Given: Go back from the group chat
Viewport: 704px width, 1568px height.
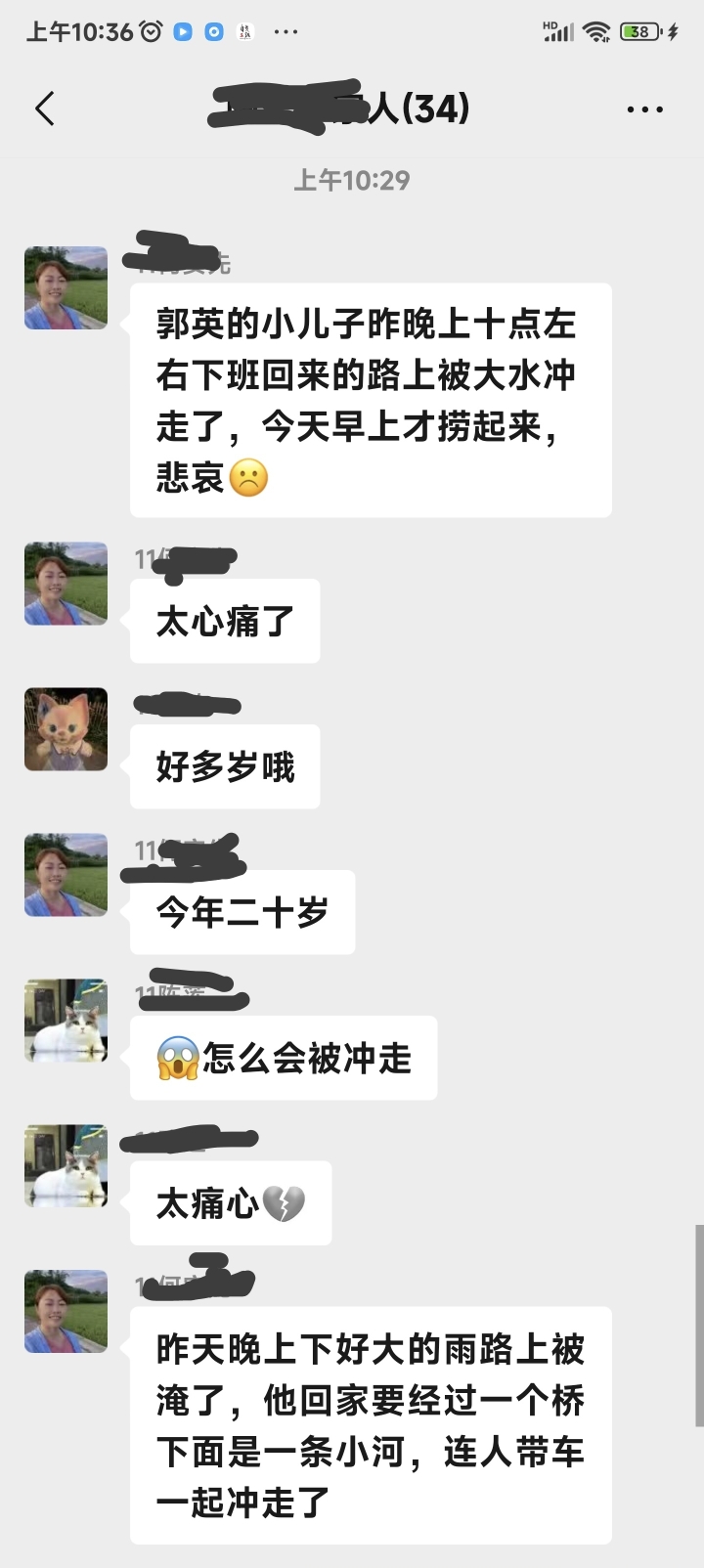Looking at the screenshot, I should point(45,109).
